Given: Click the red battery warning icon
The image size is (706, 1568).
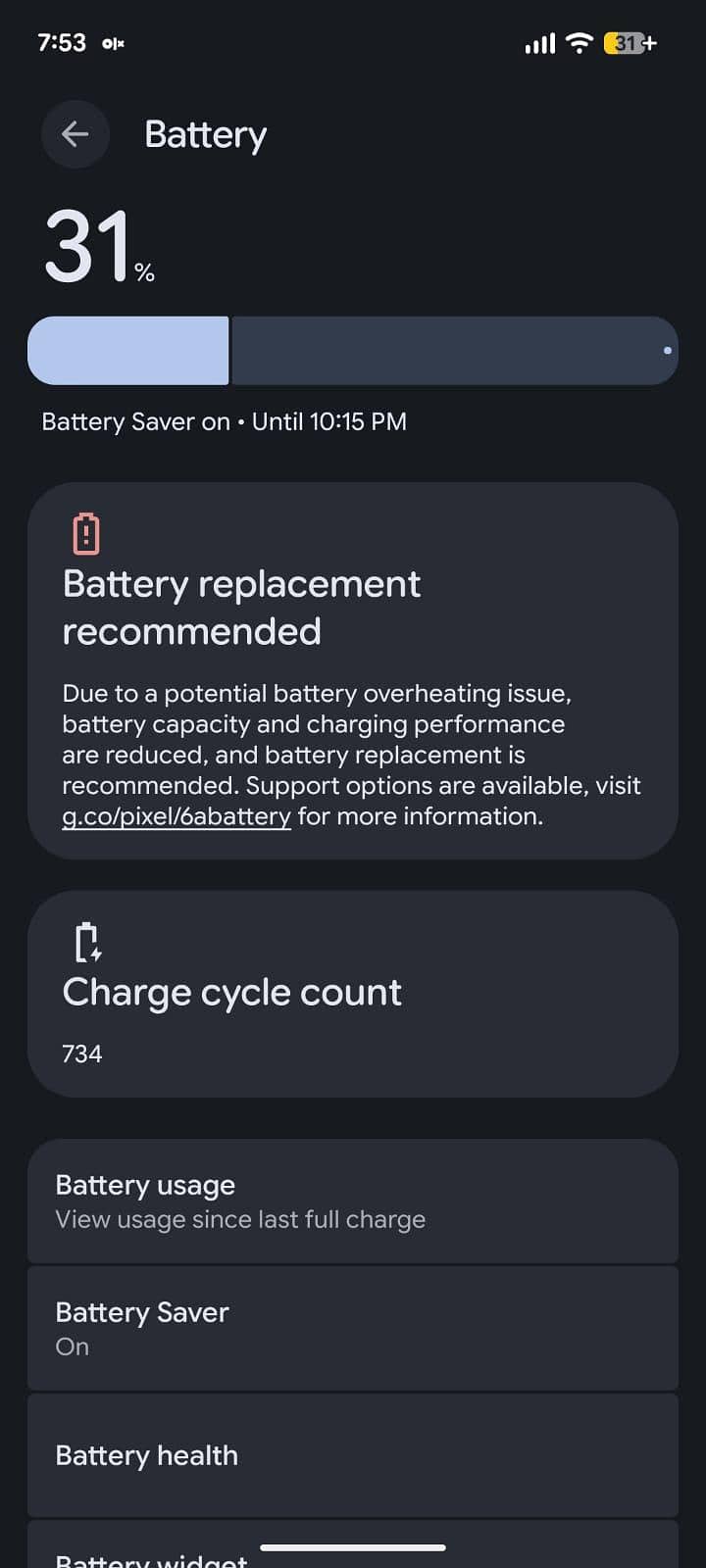Looking at the screenshot, I should tap(86, 534).
